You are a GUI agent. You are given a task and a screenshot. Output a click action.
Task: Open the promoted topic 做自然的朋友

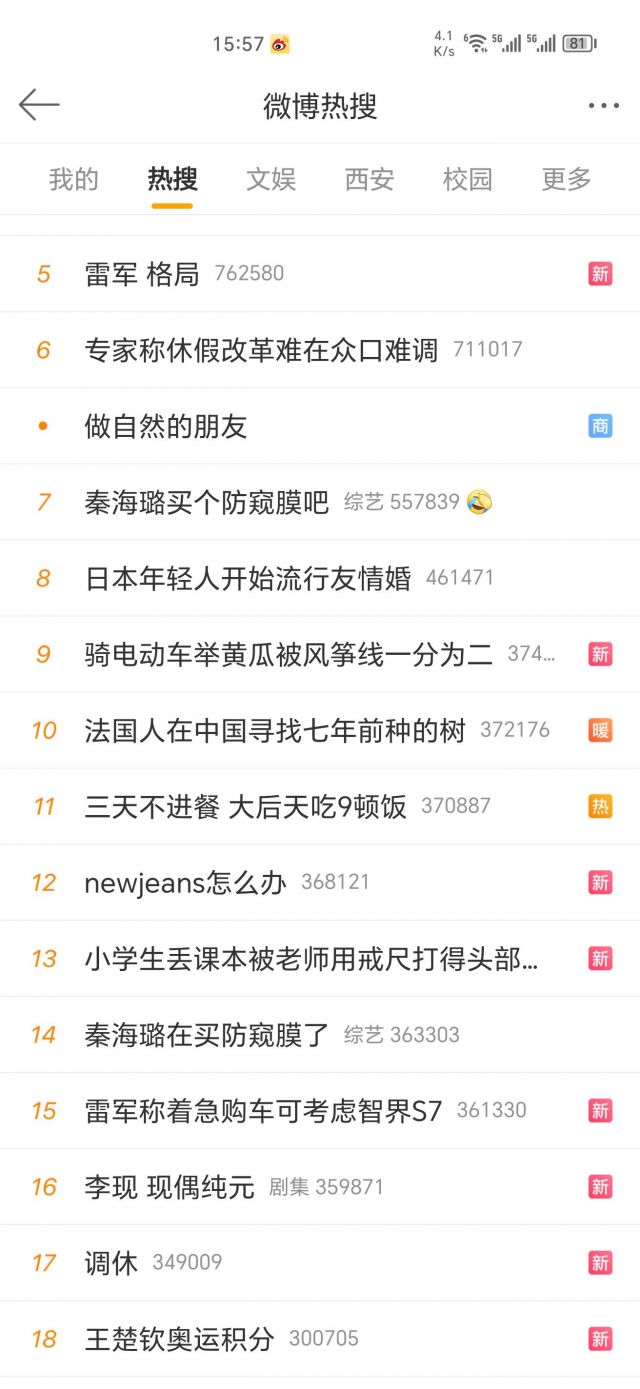[x=320, y=426]
